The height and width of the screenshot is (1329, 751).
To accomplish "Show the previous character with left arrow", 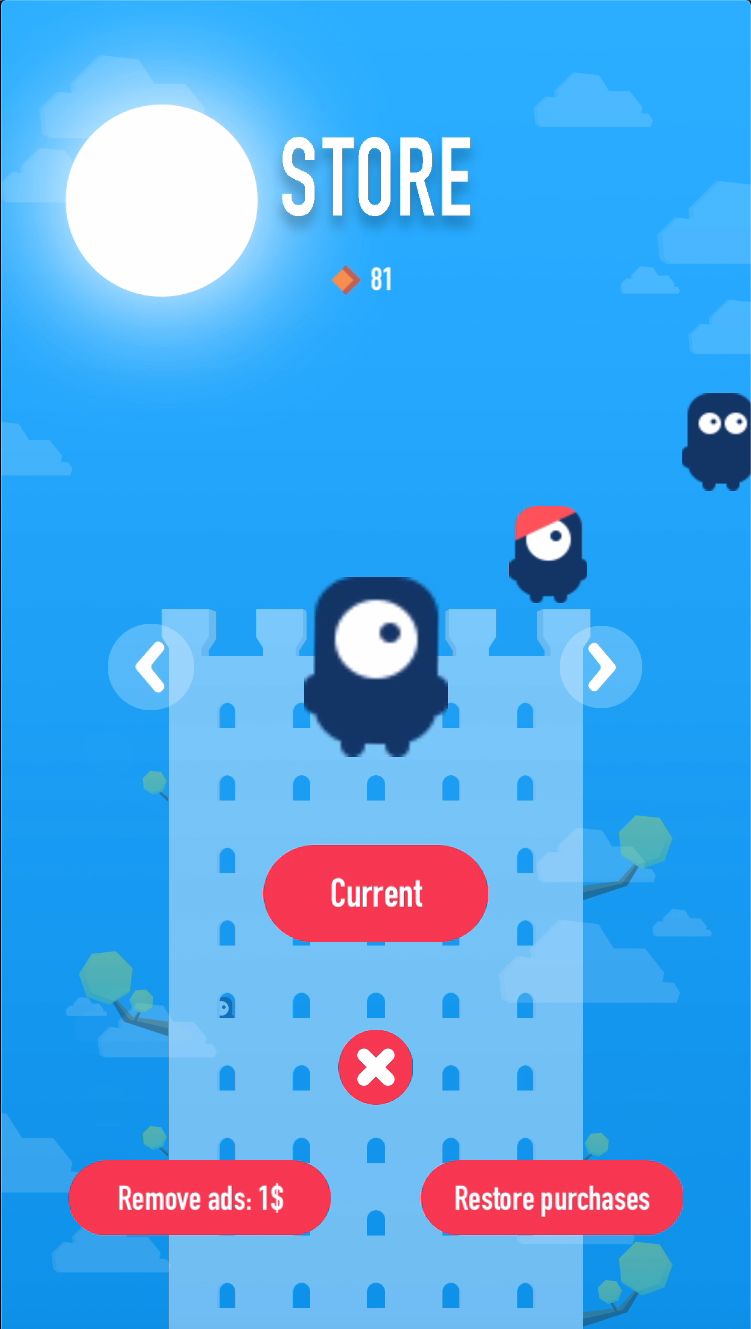I will tap(150, 667).
